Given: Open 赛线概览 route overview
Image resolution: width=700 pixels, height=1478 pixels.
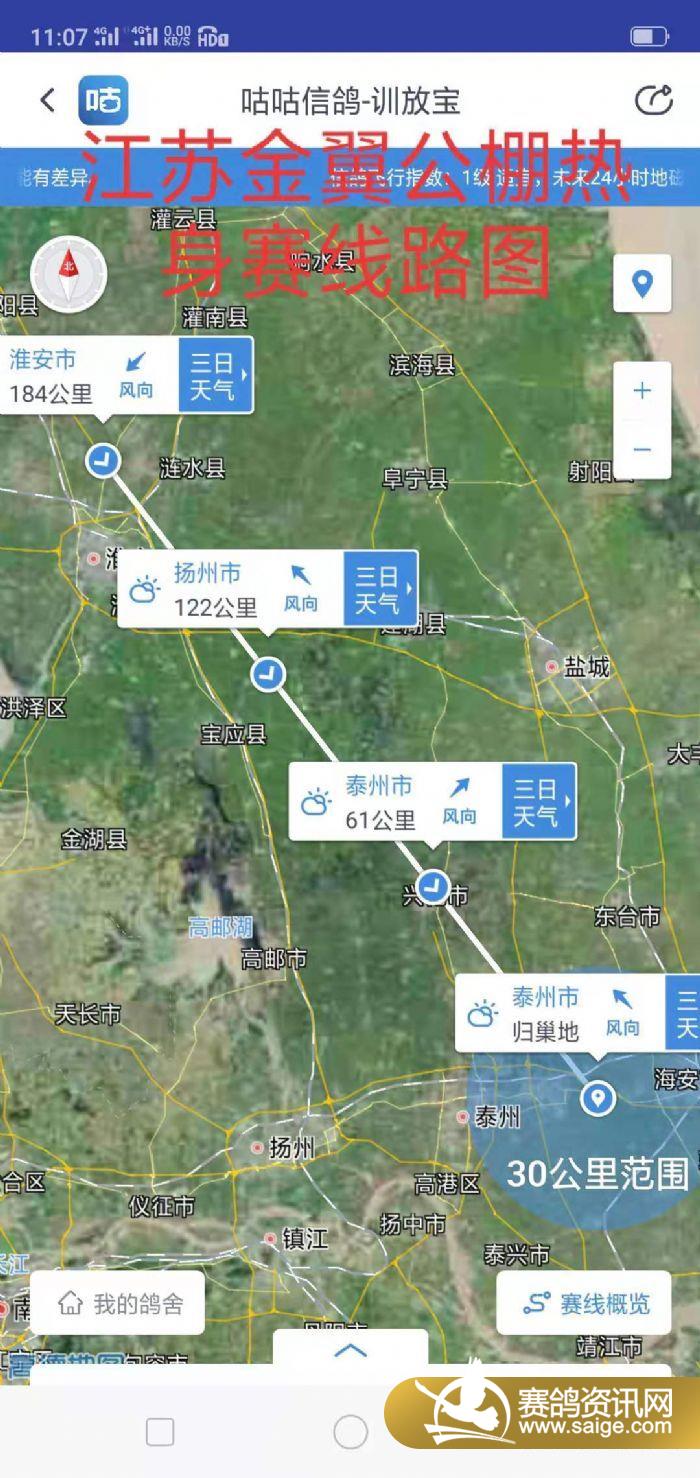Looking at the screenshot, I should coord(585,1304).
